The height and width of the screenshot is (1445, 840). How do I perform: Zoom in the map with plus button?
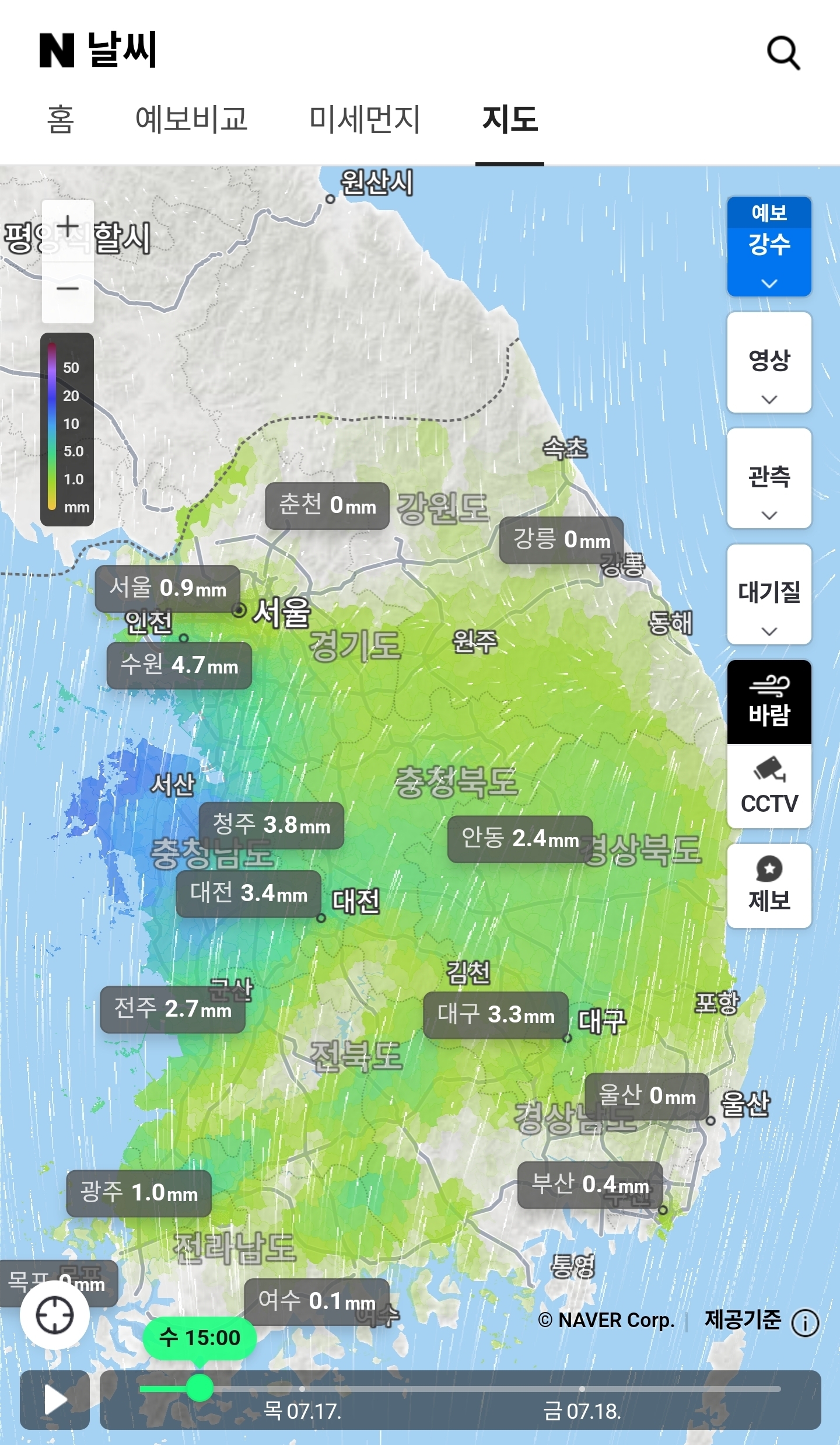(x=68, y=228)
